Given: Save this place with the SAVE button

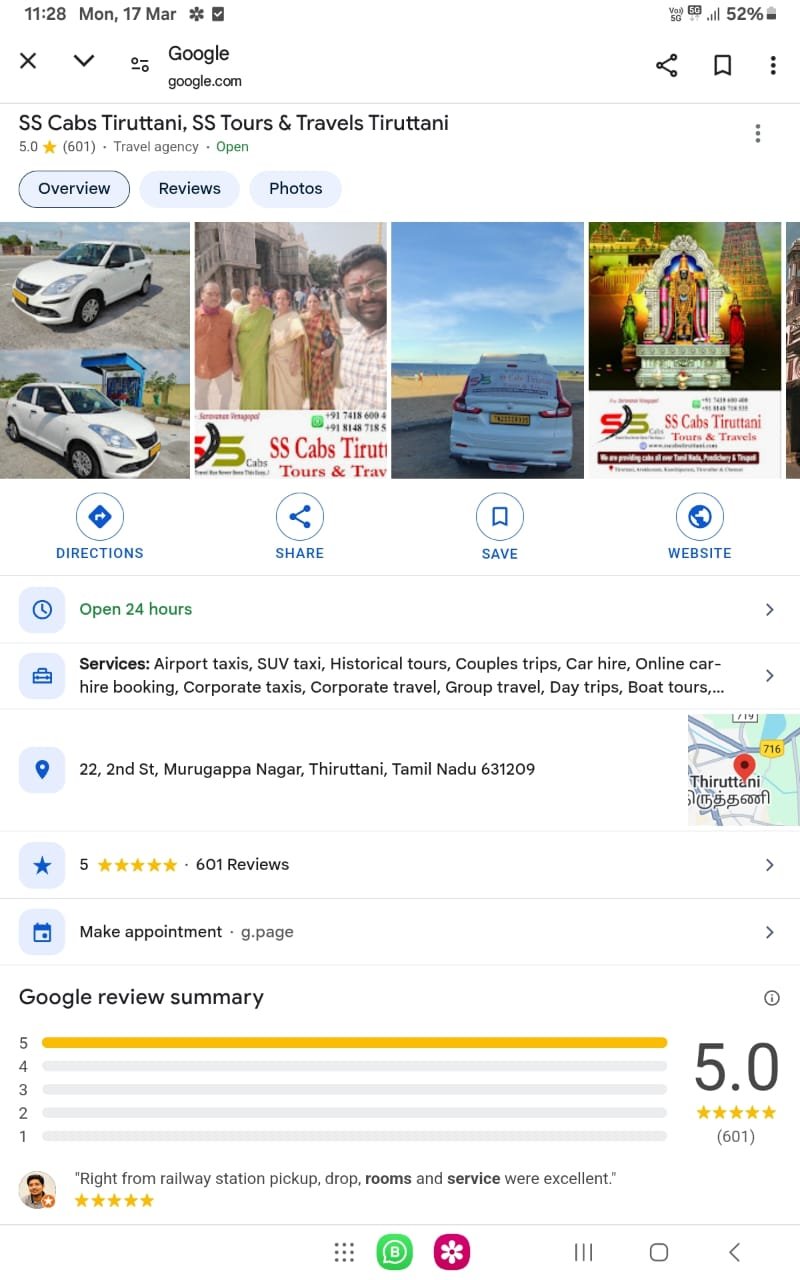Looking at the screenshot, I should tap(500, 527).
